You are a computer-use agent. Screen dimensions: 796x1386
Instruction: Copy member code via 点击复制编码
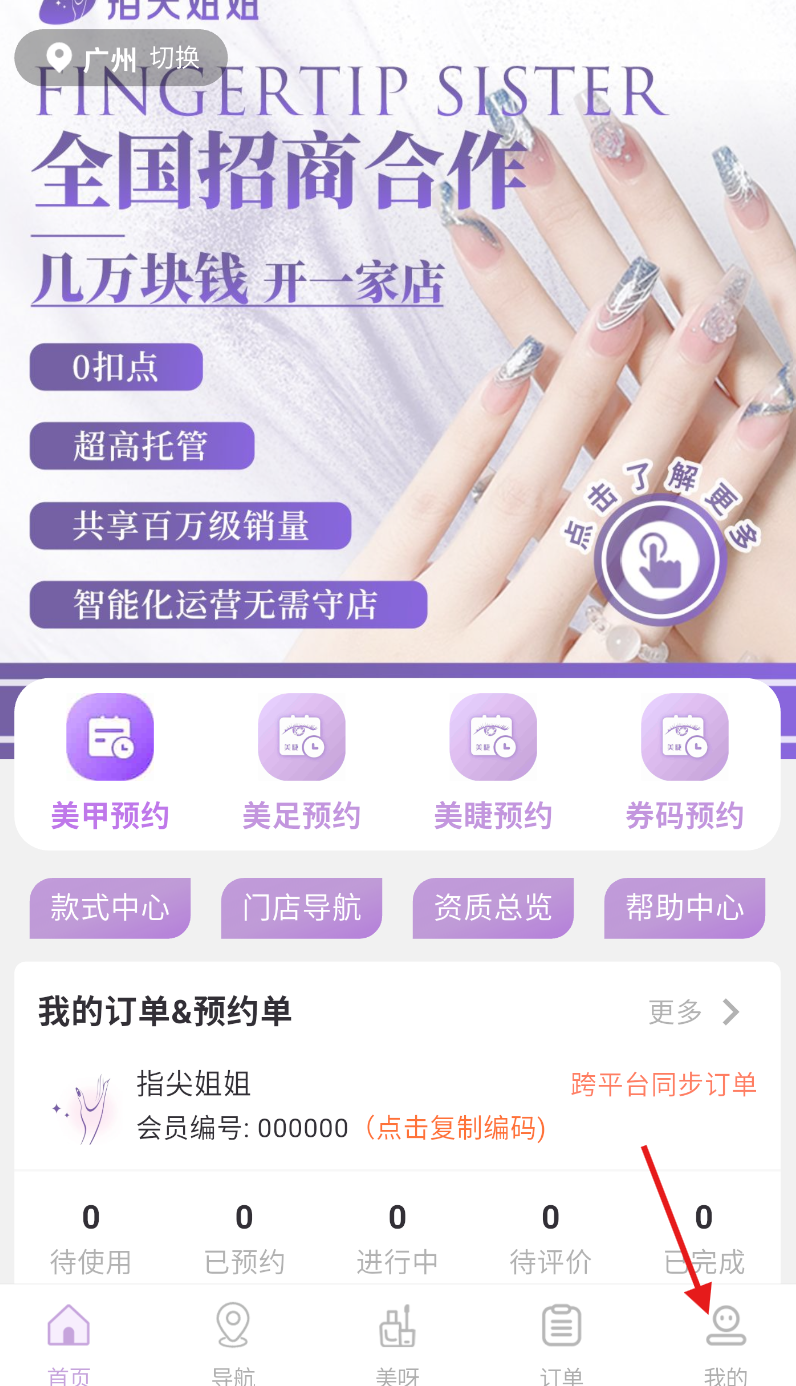pos(457,1129)
